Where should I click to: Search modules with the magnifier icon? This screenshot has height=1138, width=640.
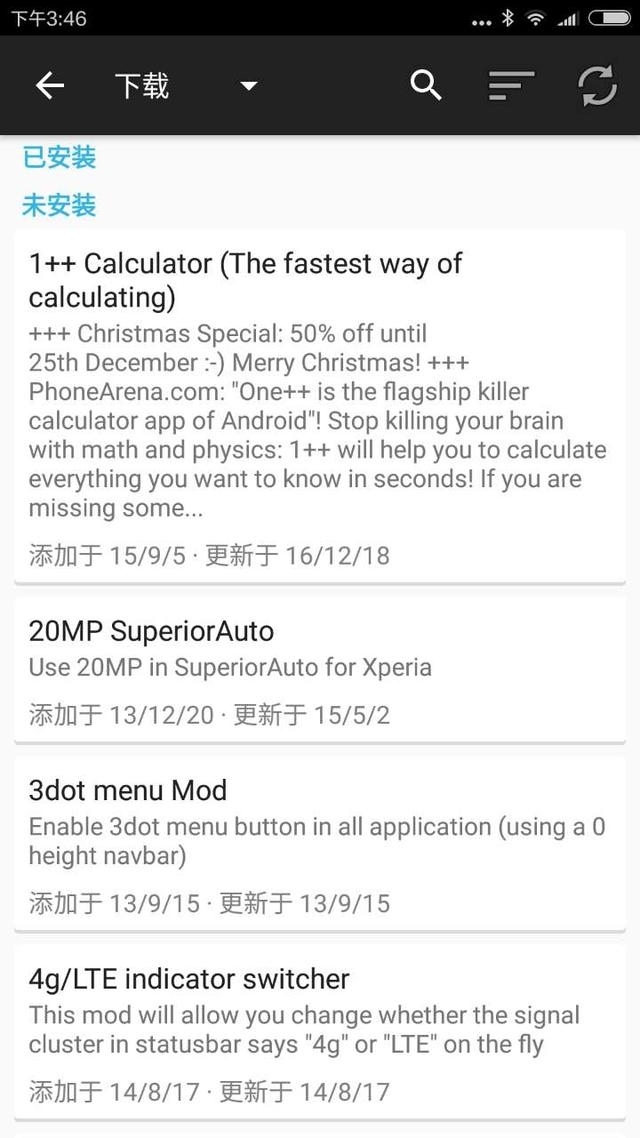pos(426,86)
